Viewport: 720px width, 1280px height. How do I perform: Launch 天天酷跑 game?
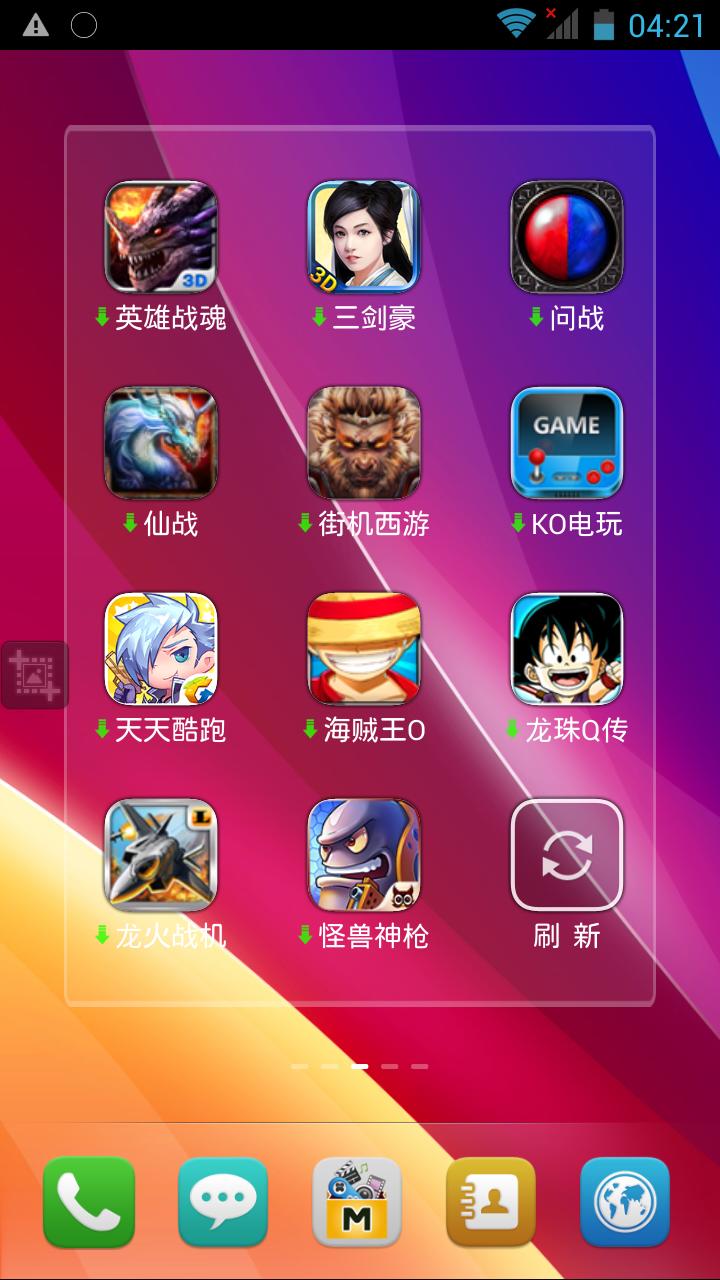click(161, 649)
